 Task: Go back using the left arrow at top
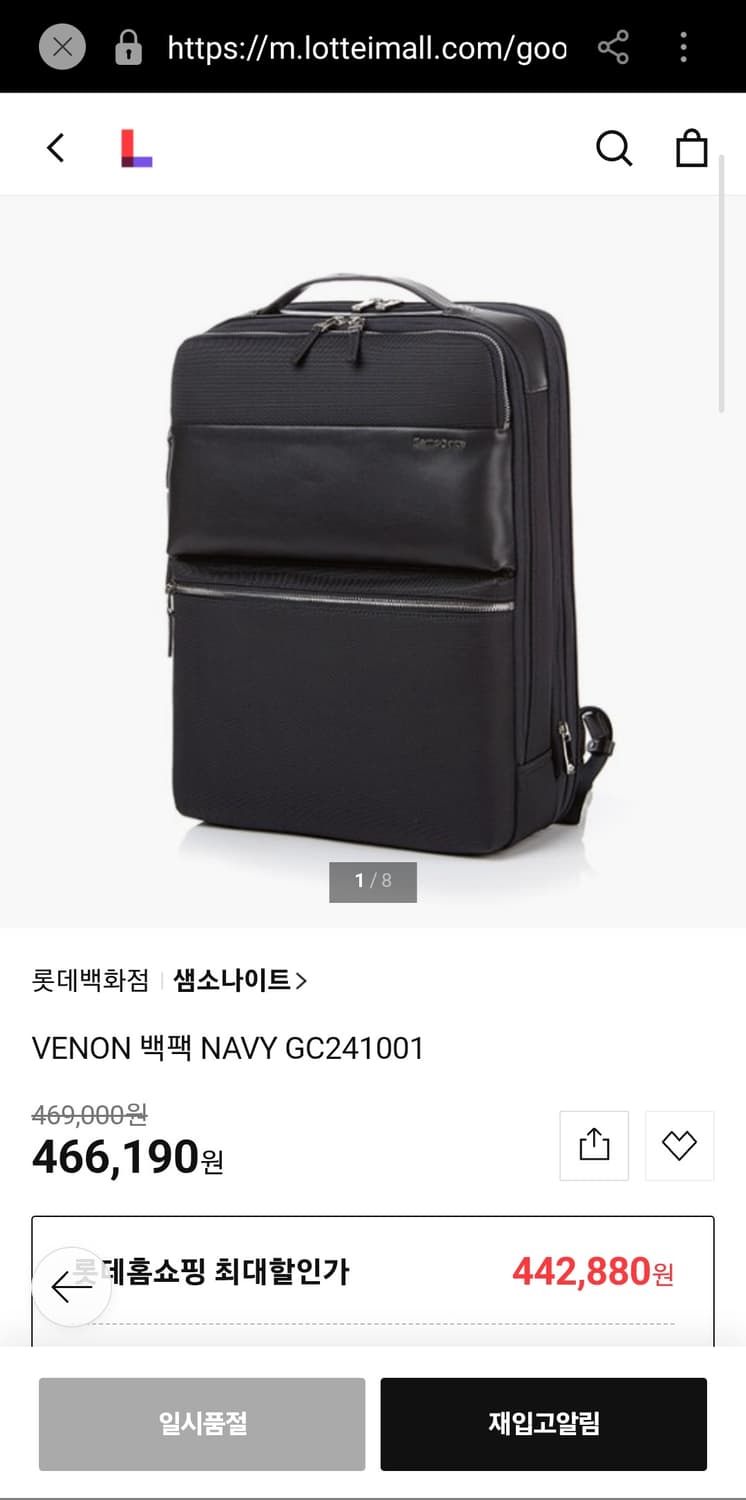[55, 147]
